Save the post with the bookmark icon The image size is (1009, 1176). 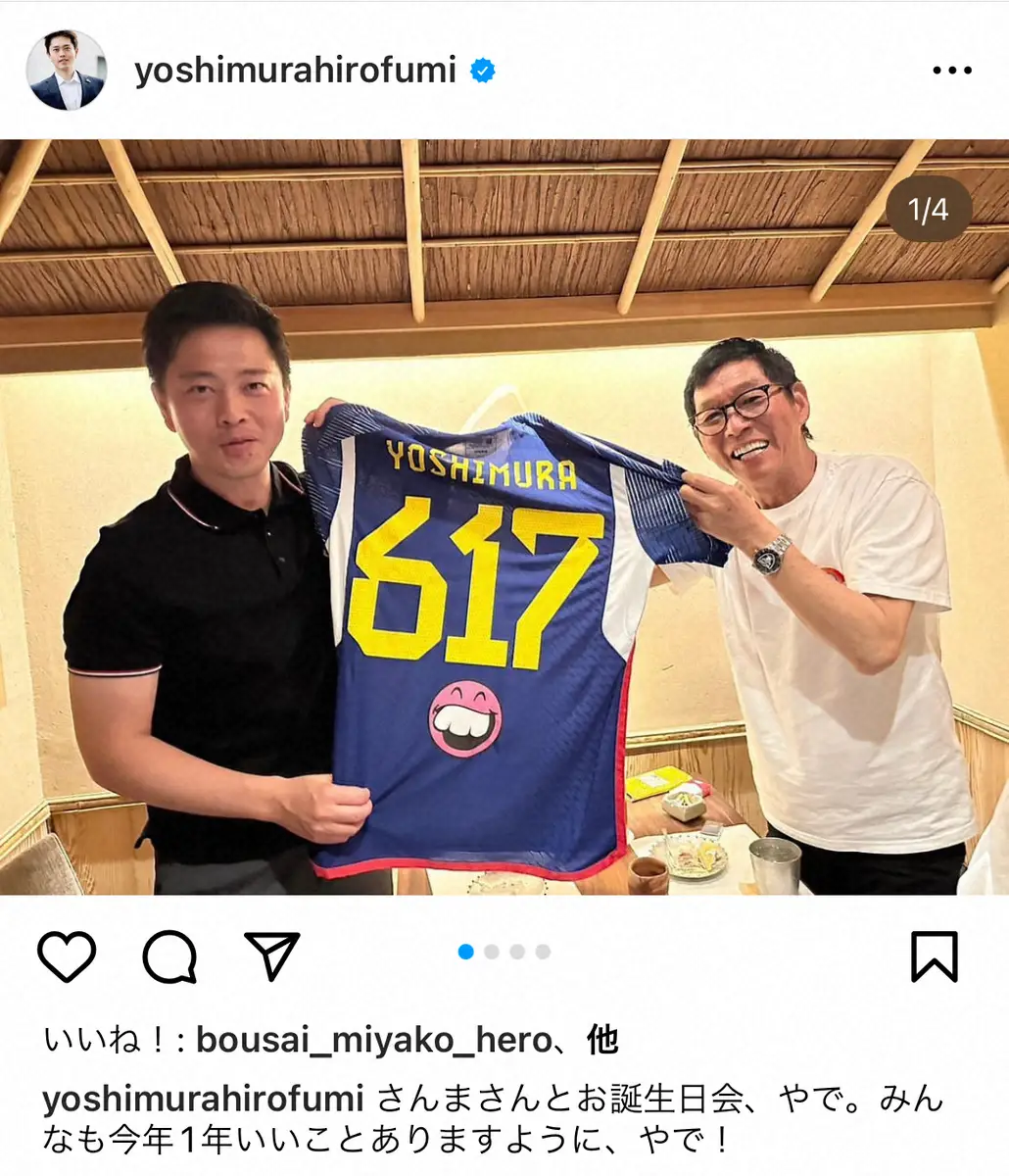(934, 955)
